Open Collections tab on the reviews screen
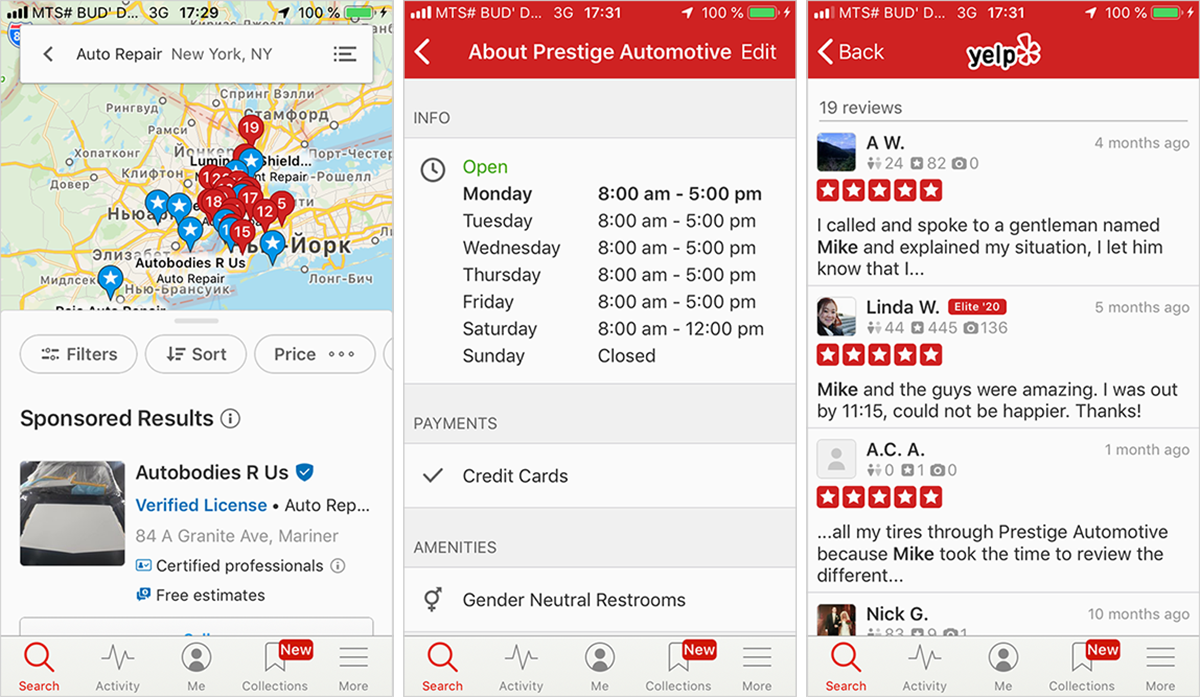1200x697 pixels. tap(1081, 667)
